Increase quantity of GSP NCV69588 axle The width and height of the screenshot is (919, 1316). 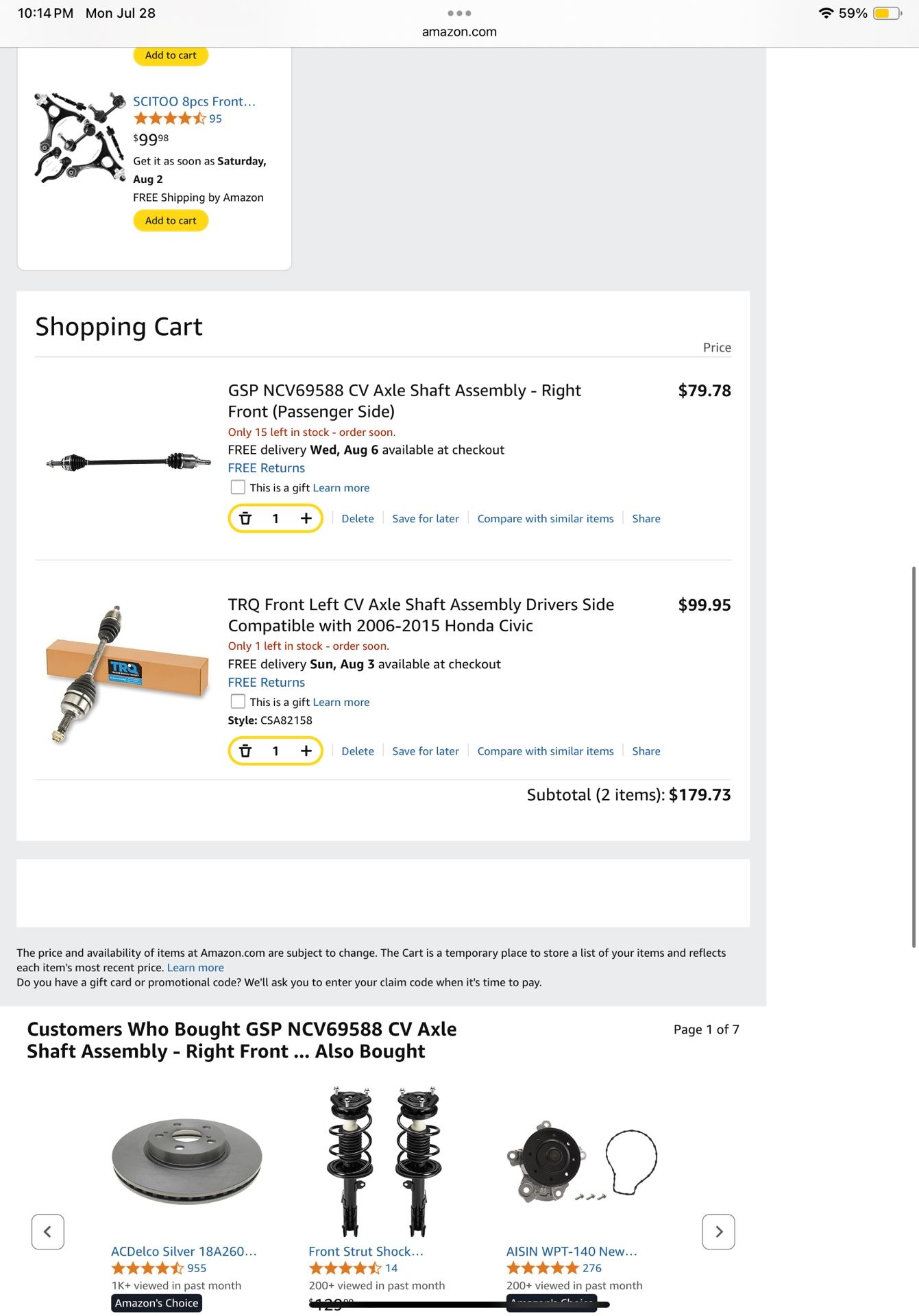pos(306,519)
